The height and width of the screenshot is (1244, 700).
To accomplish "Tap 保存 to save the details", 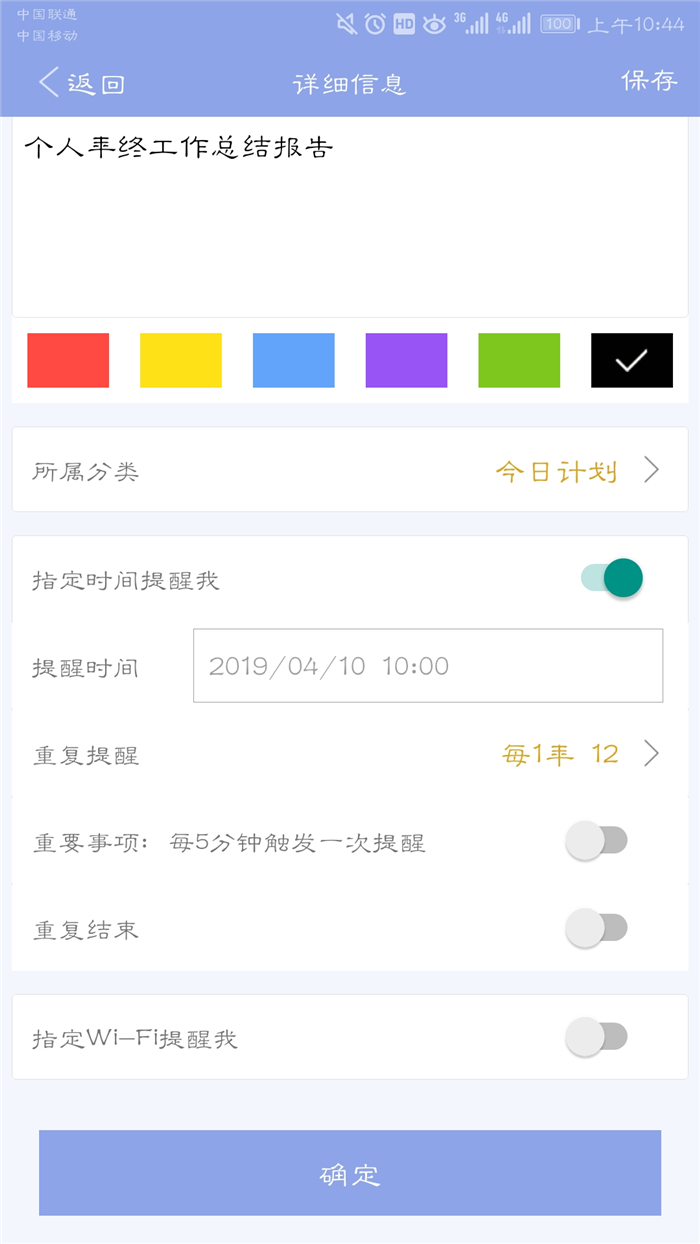I will pos(649,81).
